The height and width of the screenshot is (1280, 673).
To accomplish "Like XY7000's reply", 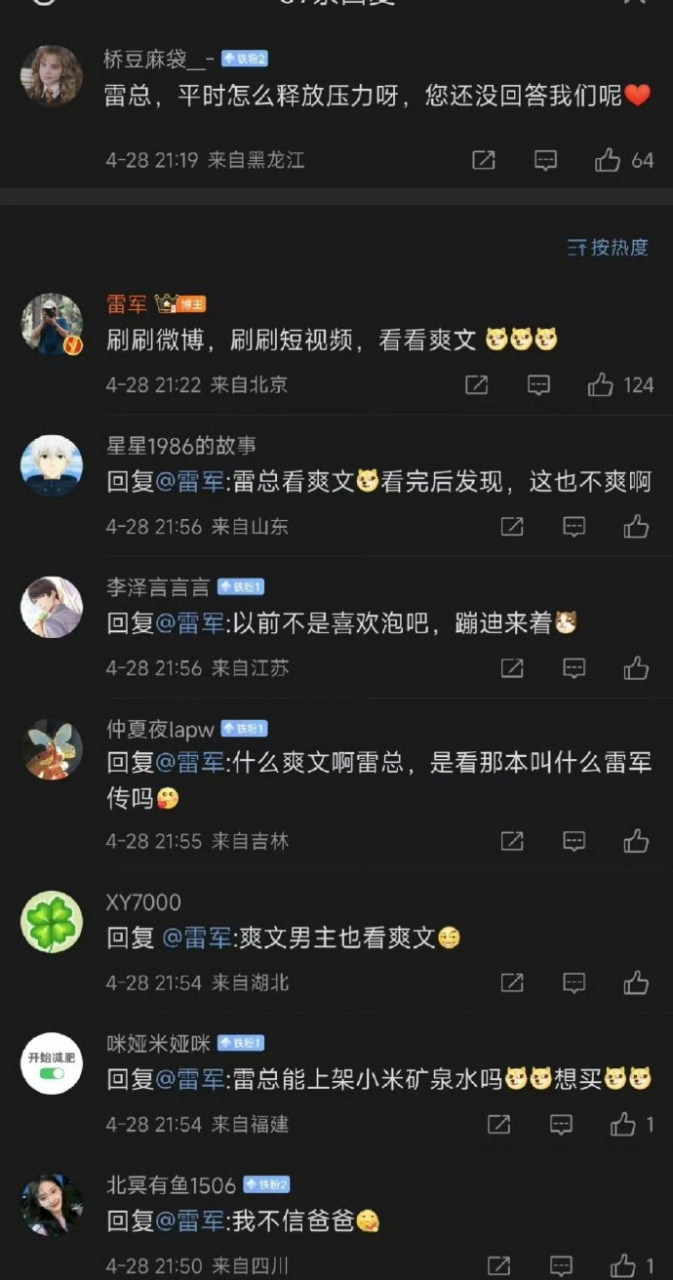I will [636, 983].
